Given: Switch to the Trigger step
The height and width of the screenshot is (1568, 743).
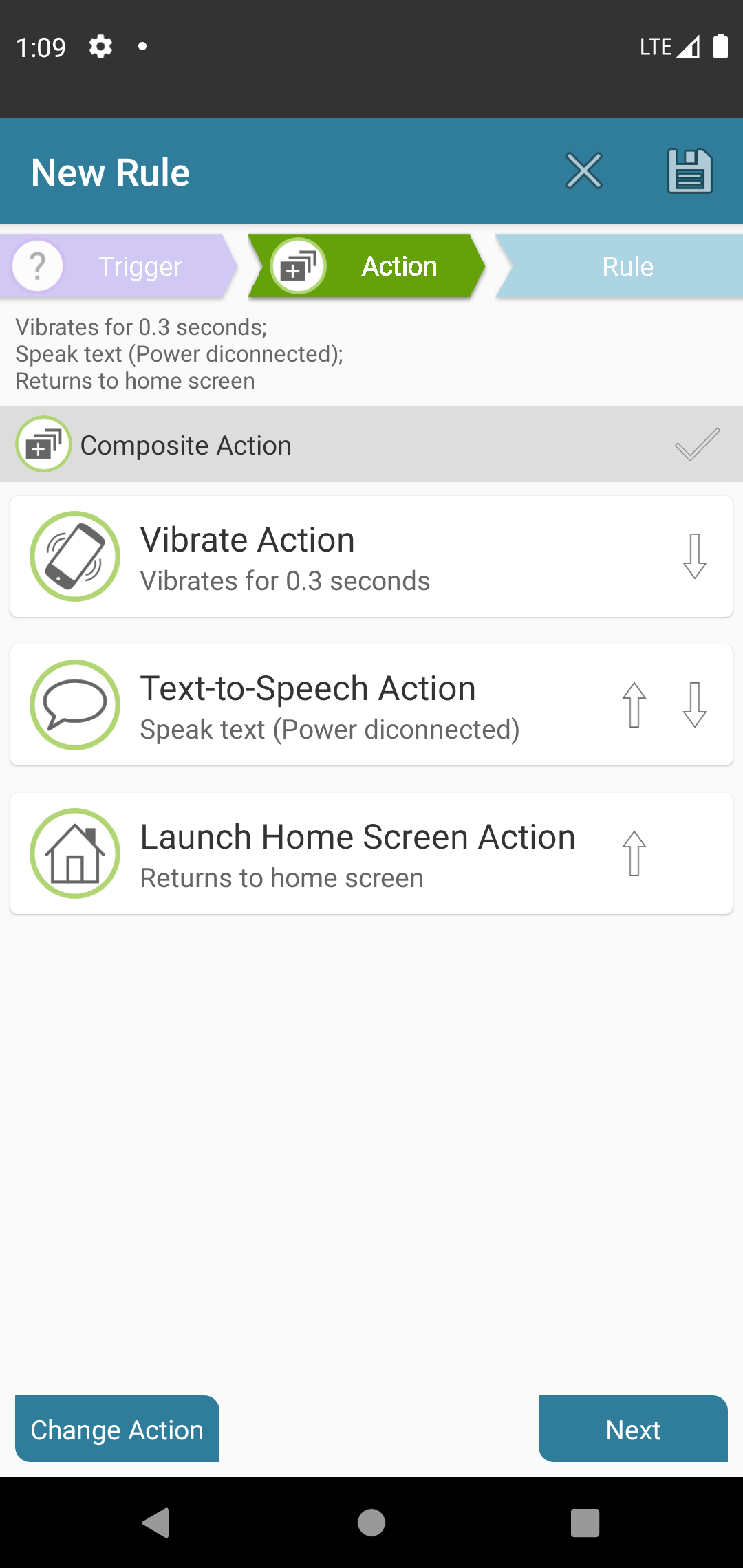Looking at the screenshot, I should click(x=118, y=266).
